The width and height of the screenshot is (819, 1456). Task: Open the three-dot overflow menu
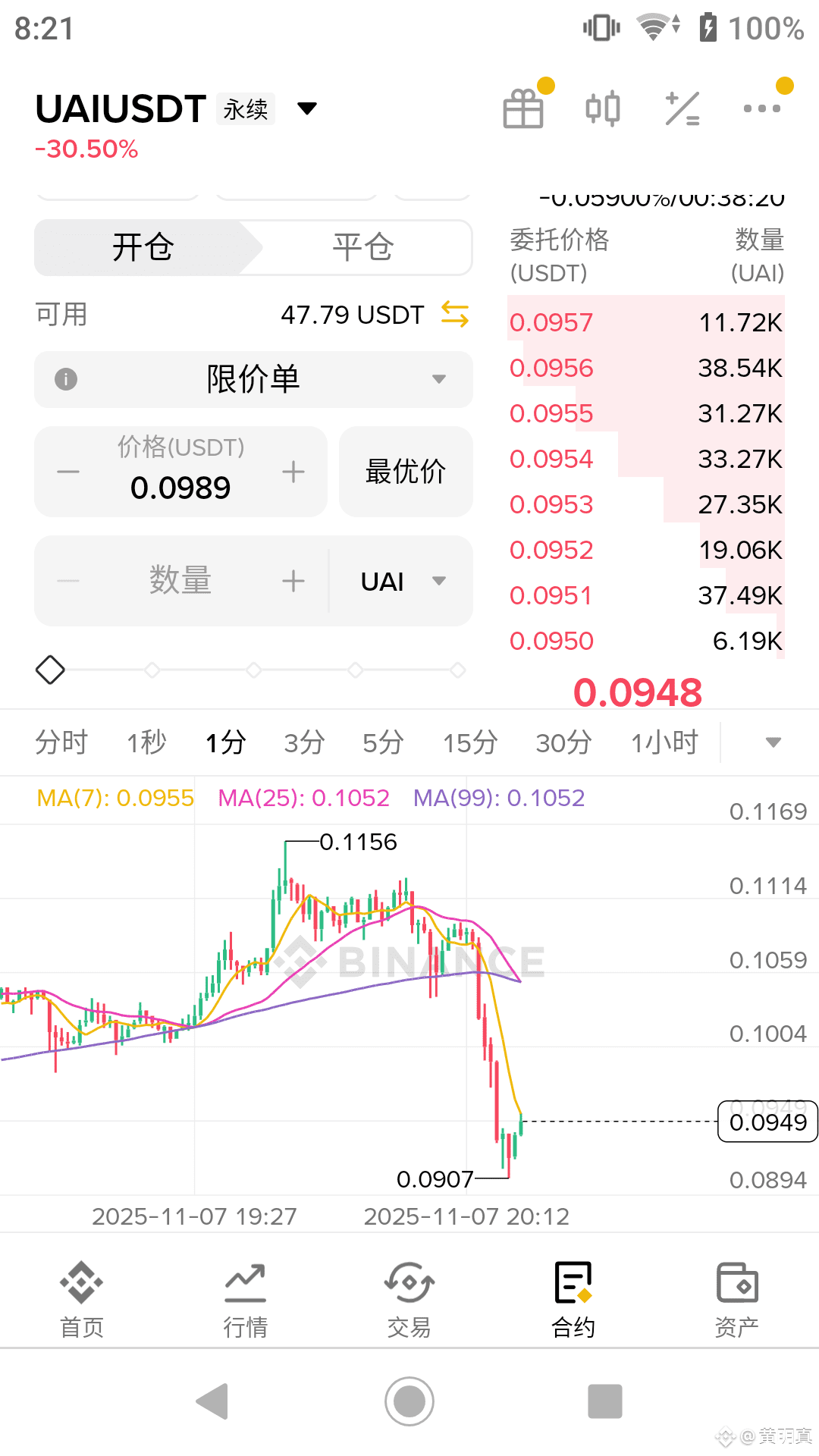coord(761,109)
